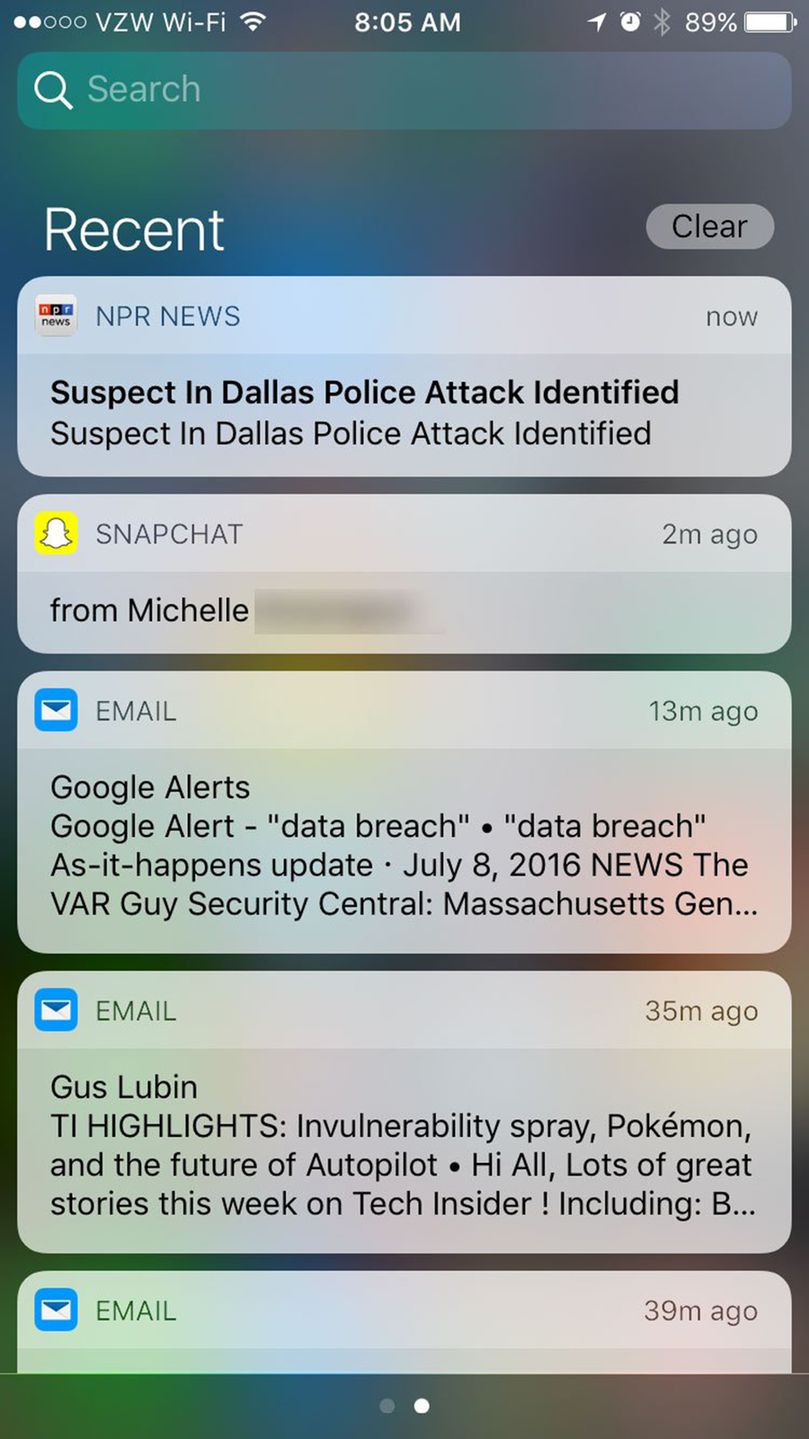Open the Google Alerts data breach email
809x1439 pixels.
[404, 845]
